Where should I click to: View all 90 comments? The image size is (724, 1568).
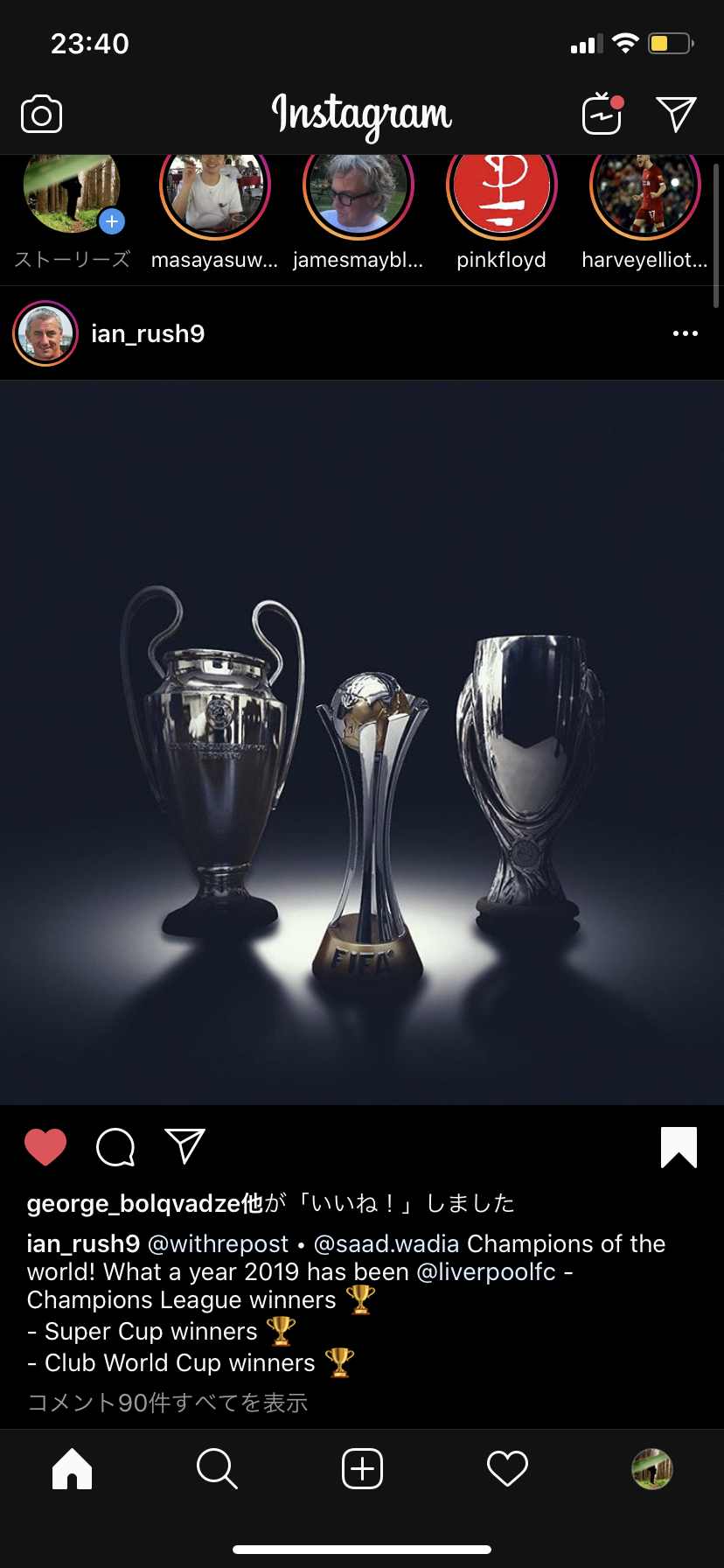[x=168, y=1403]
